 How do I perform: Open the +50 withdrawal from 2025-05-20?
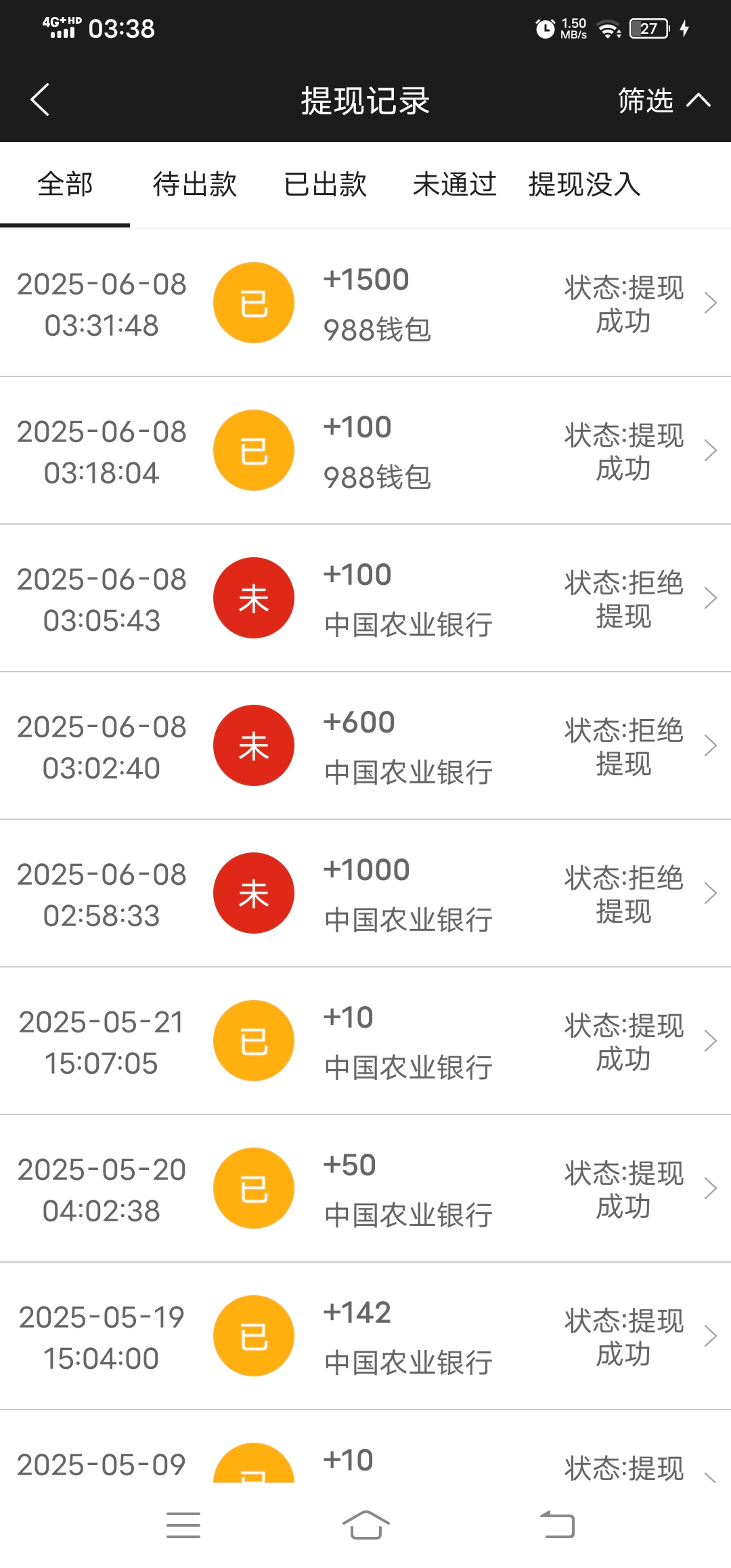pos(365,1189)
